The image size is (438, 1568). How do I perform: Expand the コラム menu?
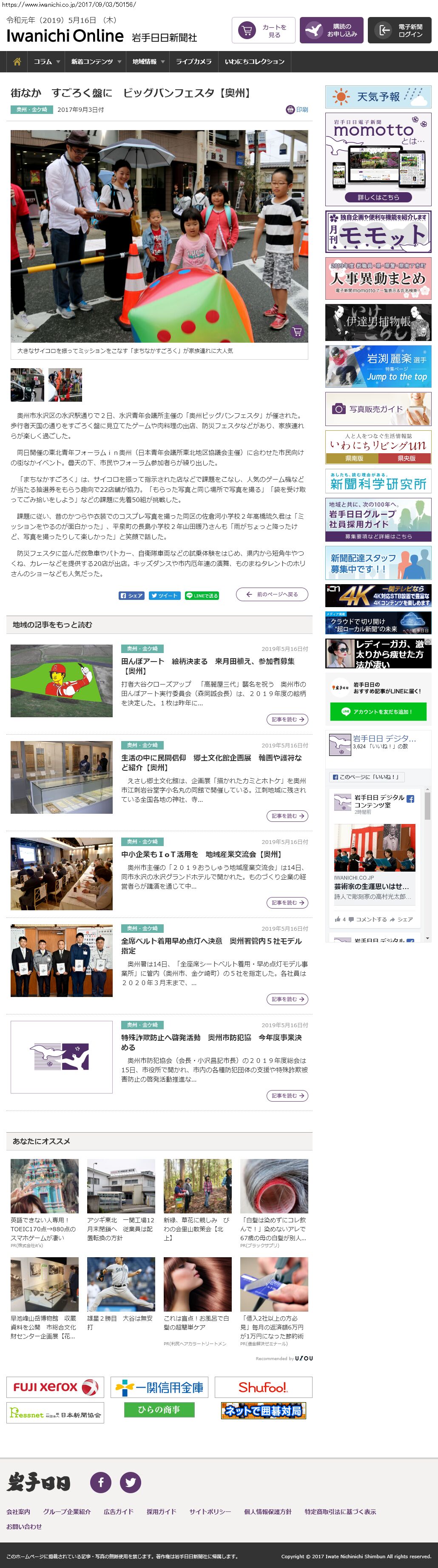[46, 62]
